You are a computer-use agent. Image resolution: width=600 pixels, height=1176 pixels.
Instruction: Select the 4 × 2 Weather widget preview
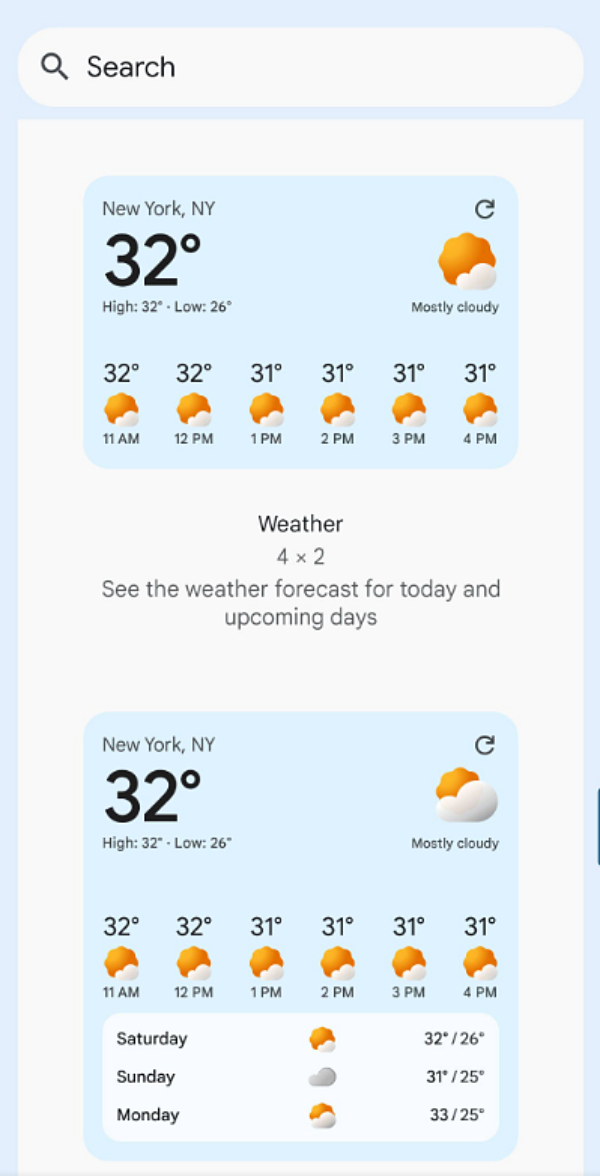coord(300,322)
